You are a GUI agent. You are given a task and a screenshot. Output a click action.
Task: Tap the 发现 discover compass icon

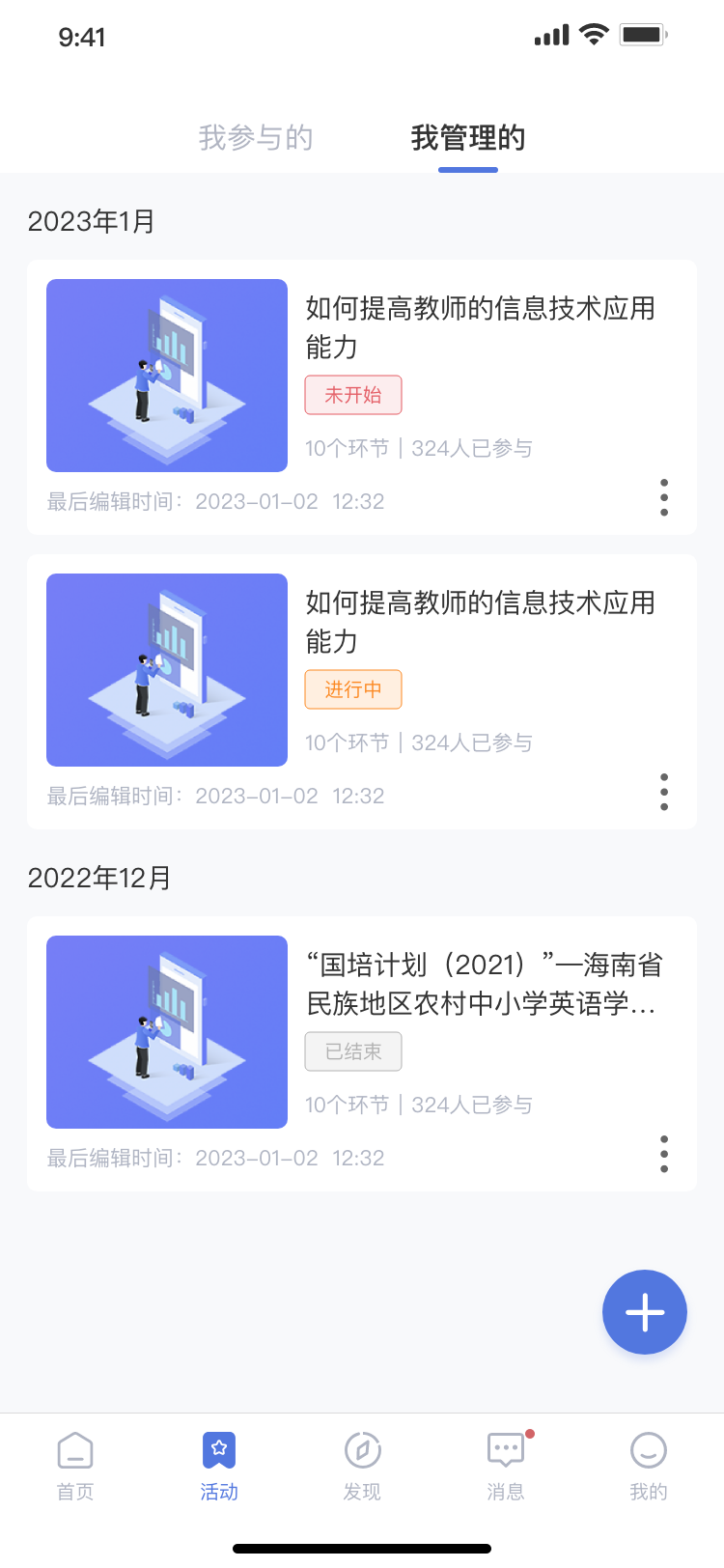click(362, 1449)
